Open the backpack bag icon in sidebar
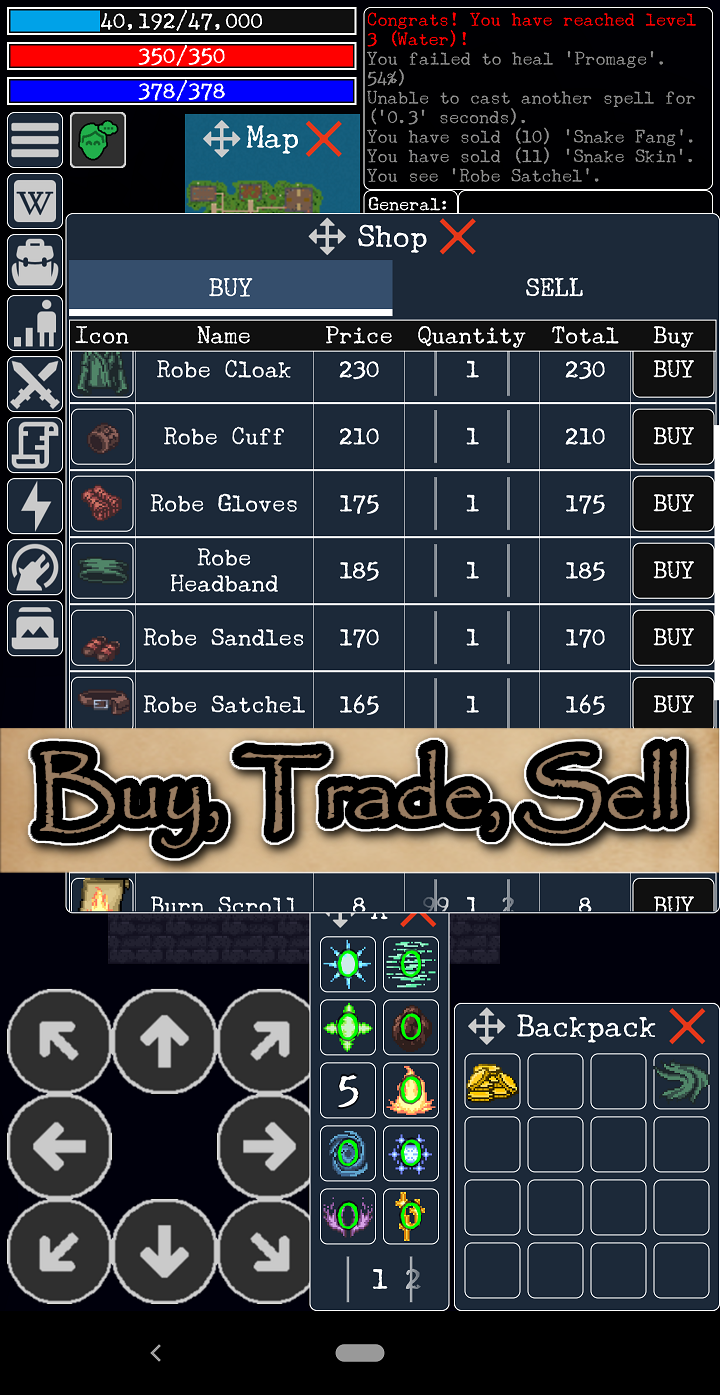 click(x=35, y=263)
